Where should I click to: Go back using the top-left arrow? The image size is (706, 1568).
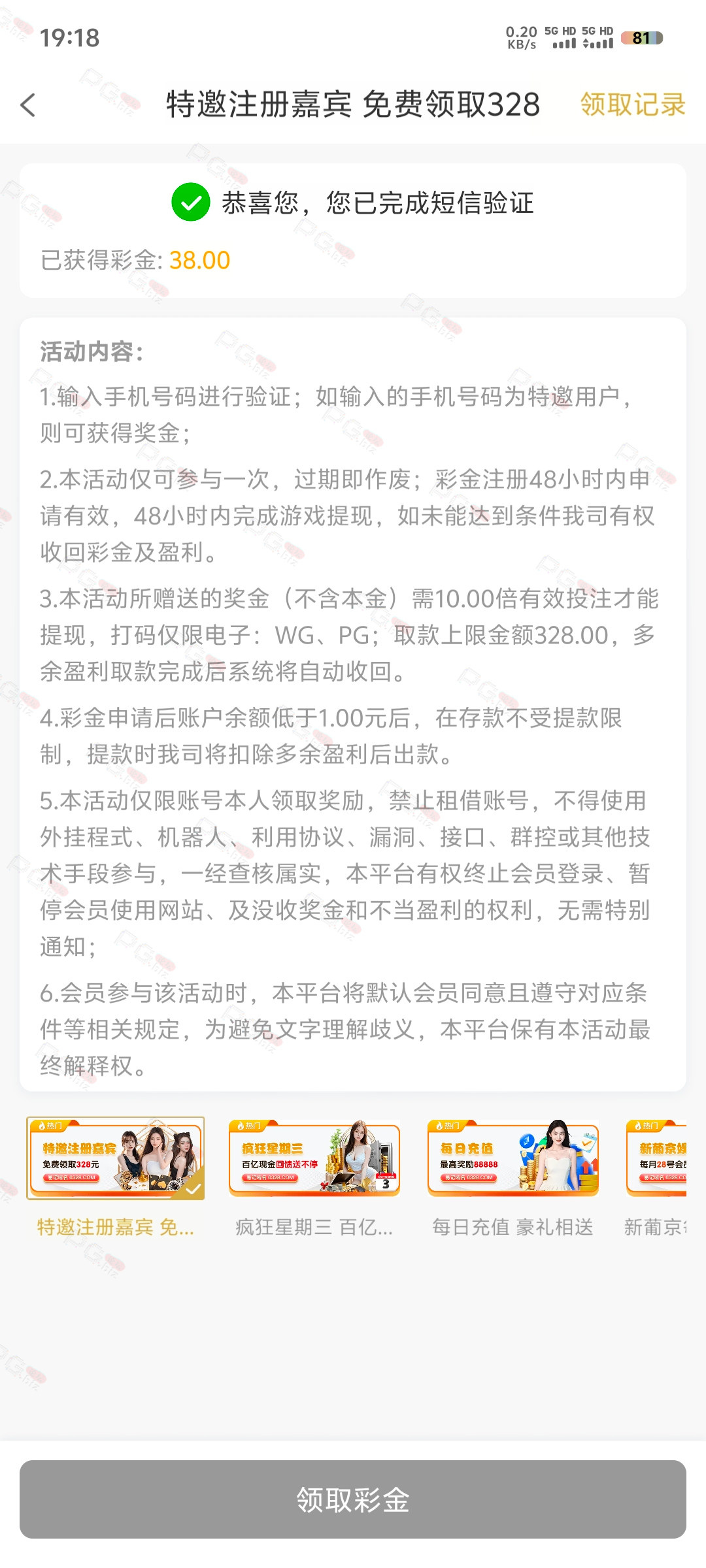[28, 105]
